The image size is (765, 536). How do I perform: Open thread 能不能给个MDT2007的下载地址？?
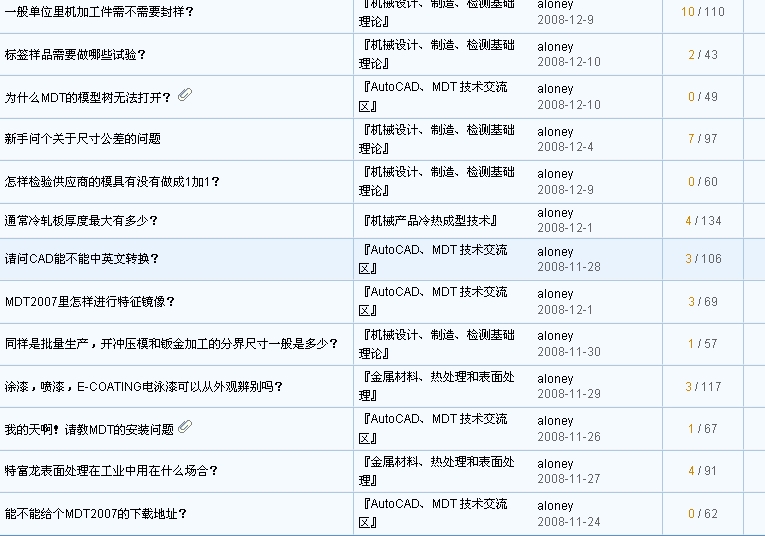click(x=96, y=513)
